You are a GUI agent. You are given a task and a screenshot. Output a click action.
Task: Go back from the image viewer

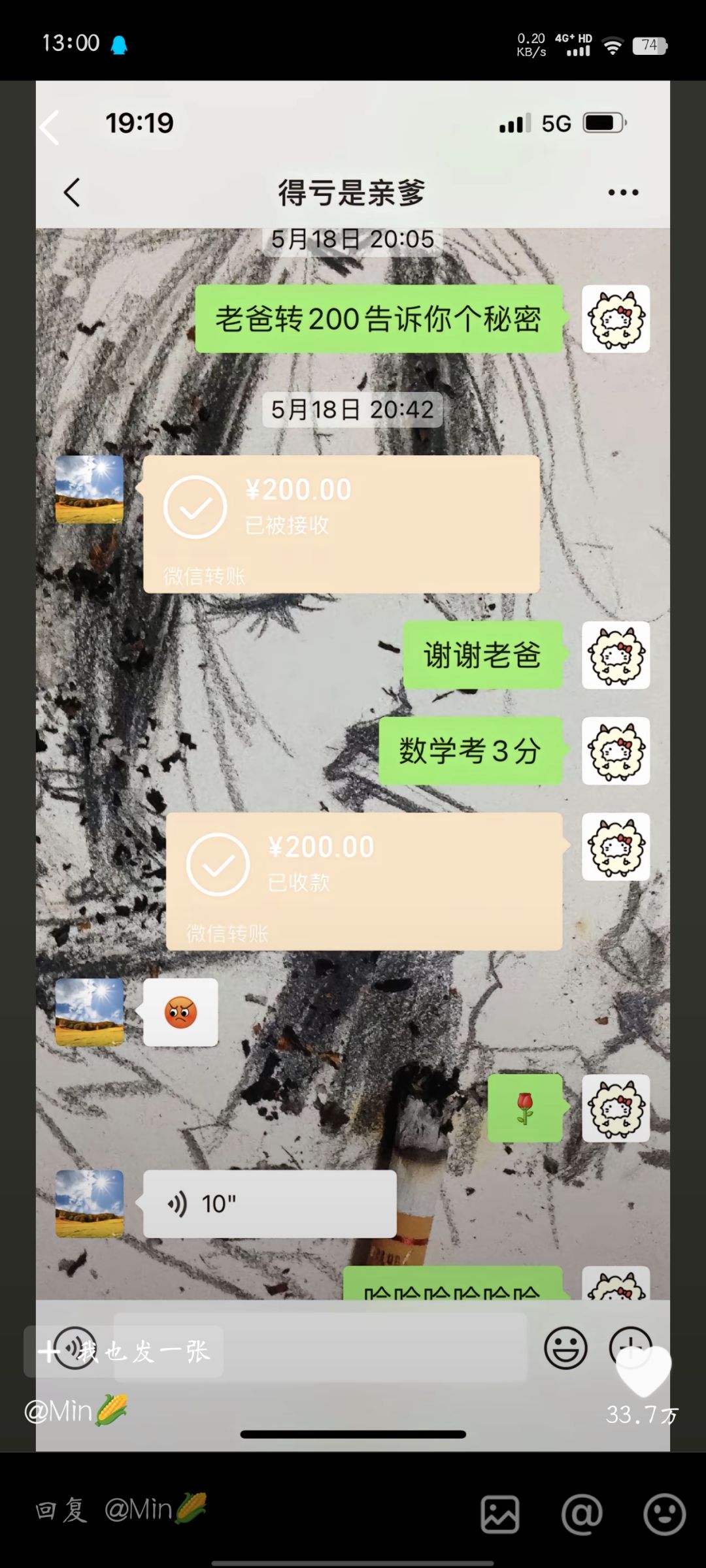click(x=50, y=127)
